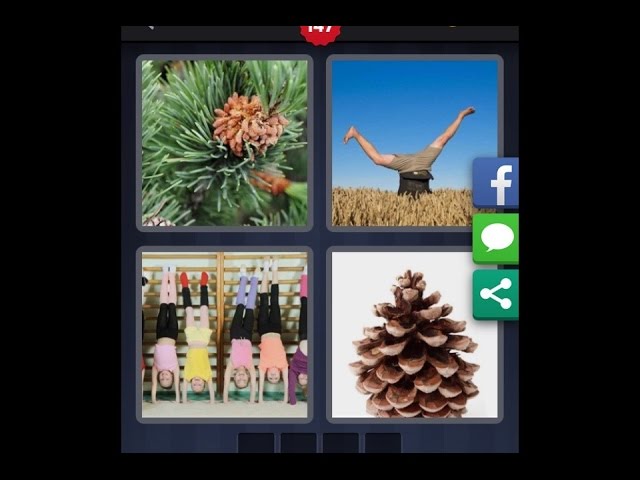Open the general share options icon
The height and width of the screenshot is (480, 640).
click(496, 294)
